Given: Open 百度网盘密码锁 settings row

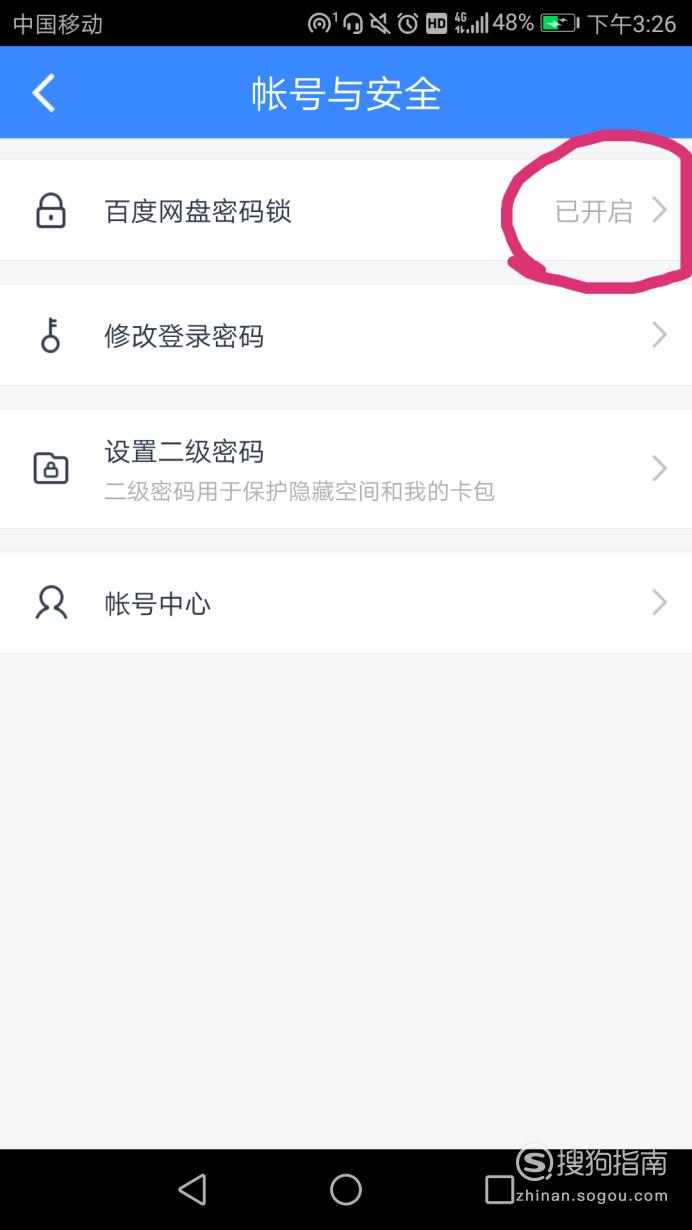Looking at the screenshot, I should [346, 210].
